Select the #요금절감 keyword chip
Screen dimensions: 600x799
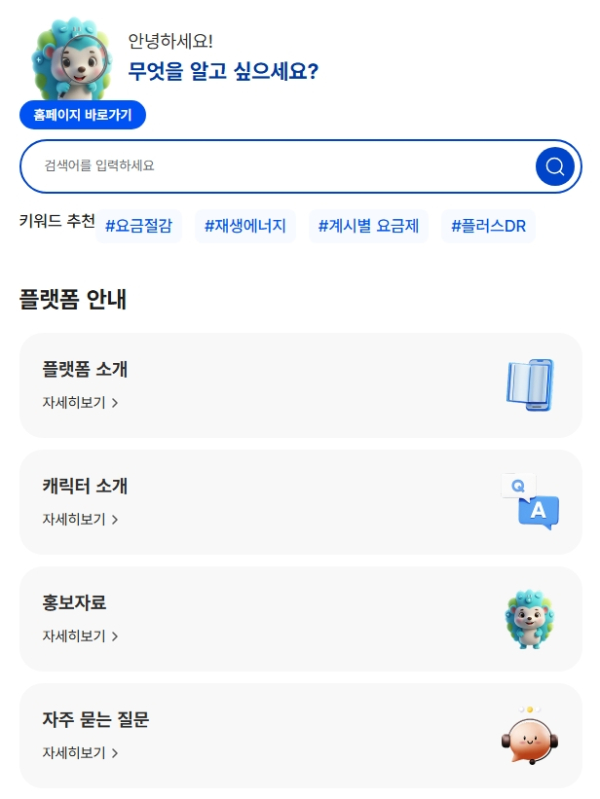(138, 226)
